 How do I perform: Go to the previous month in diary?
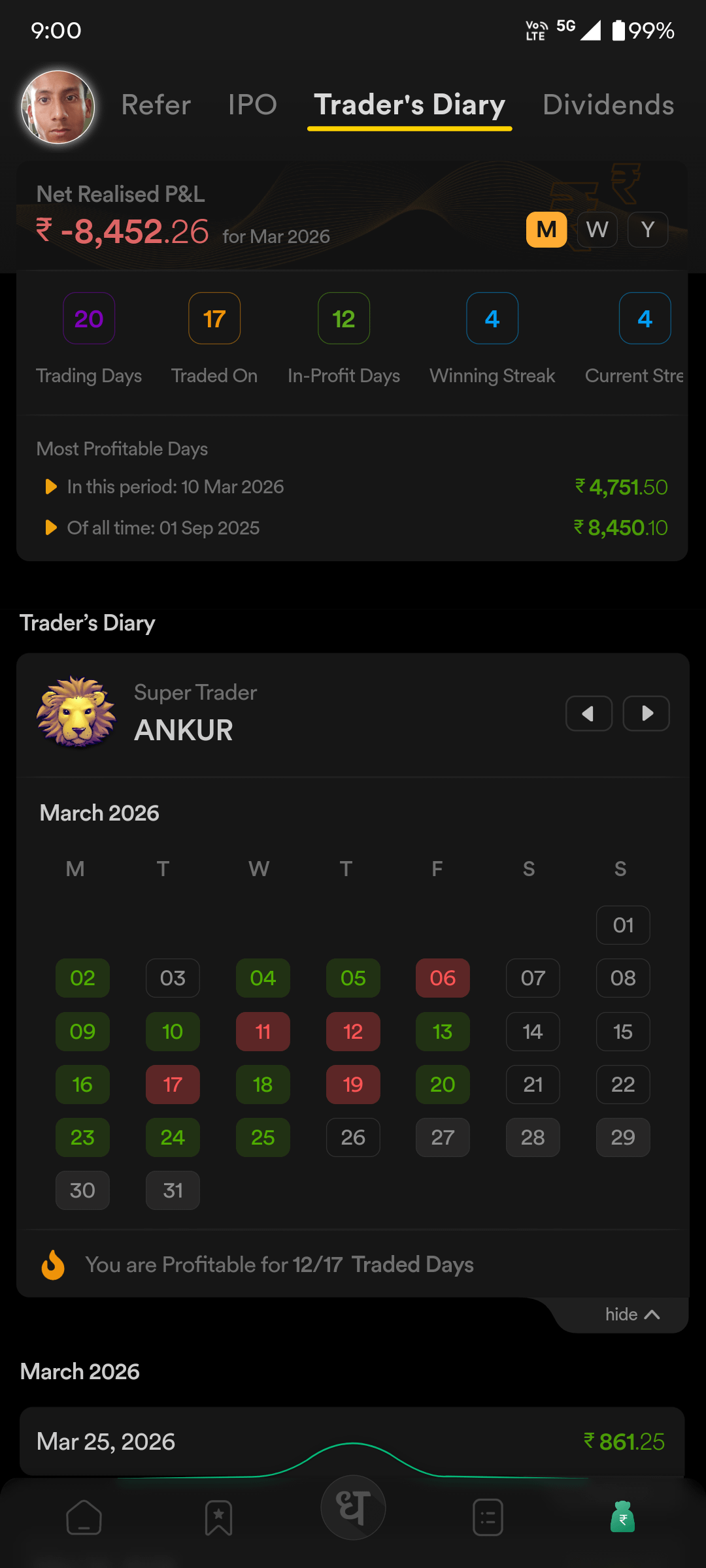point(588,713)
